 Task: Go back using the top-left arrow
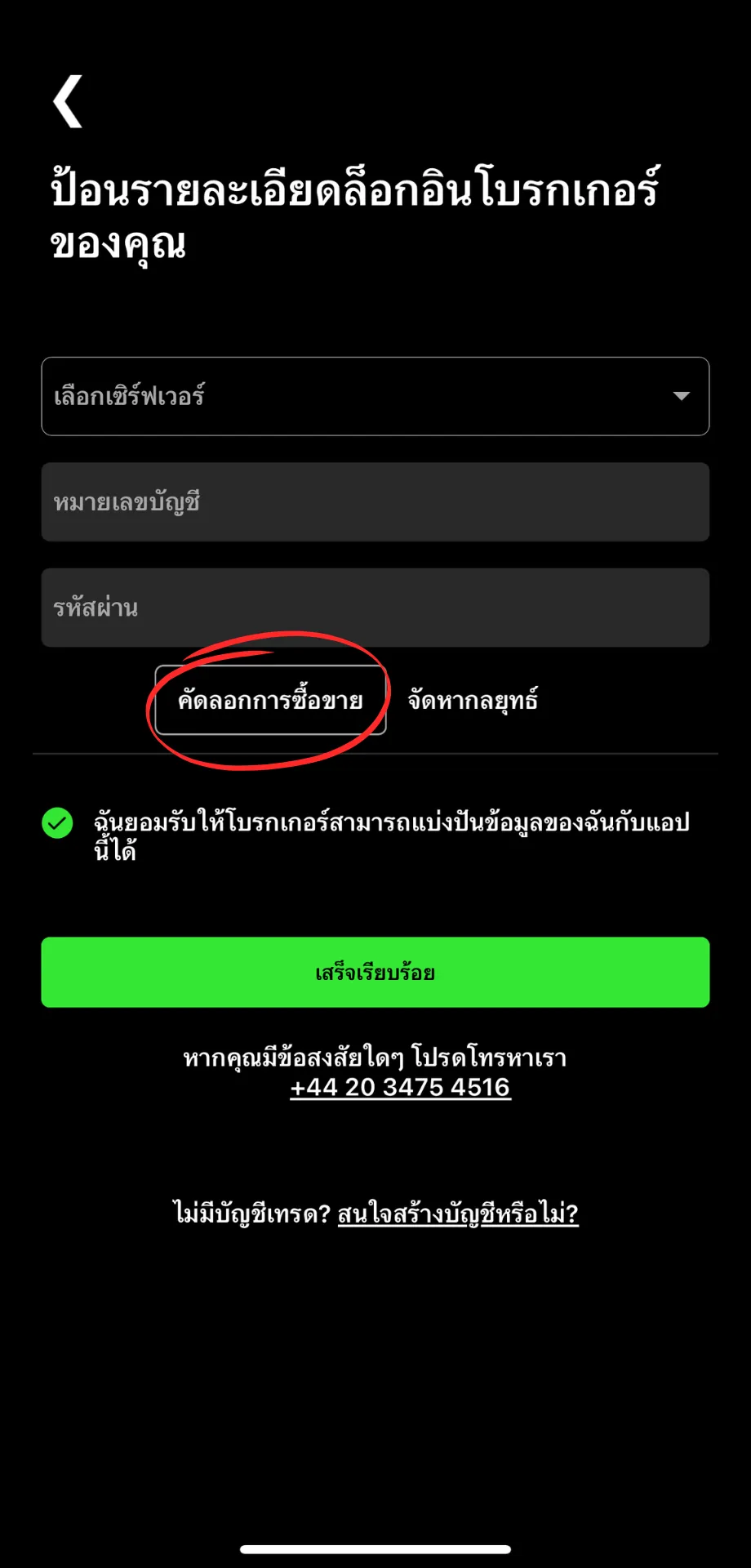click(x=68, y=101)
